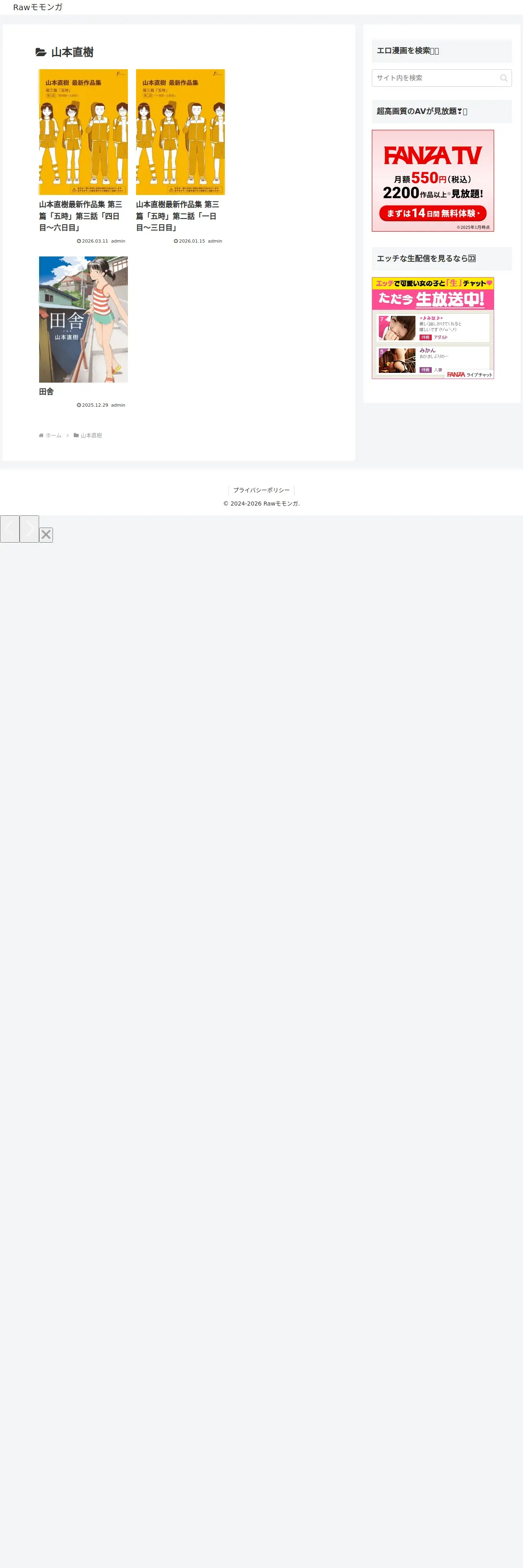
Task: Open the 山本直樹 breadcrumb link
Action: (x=91, y=435)
